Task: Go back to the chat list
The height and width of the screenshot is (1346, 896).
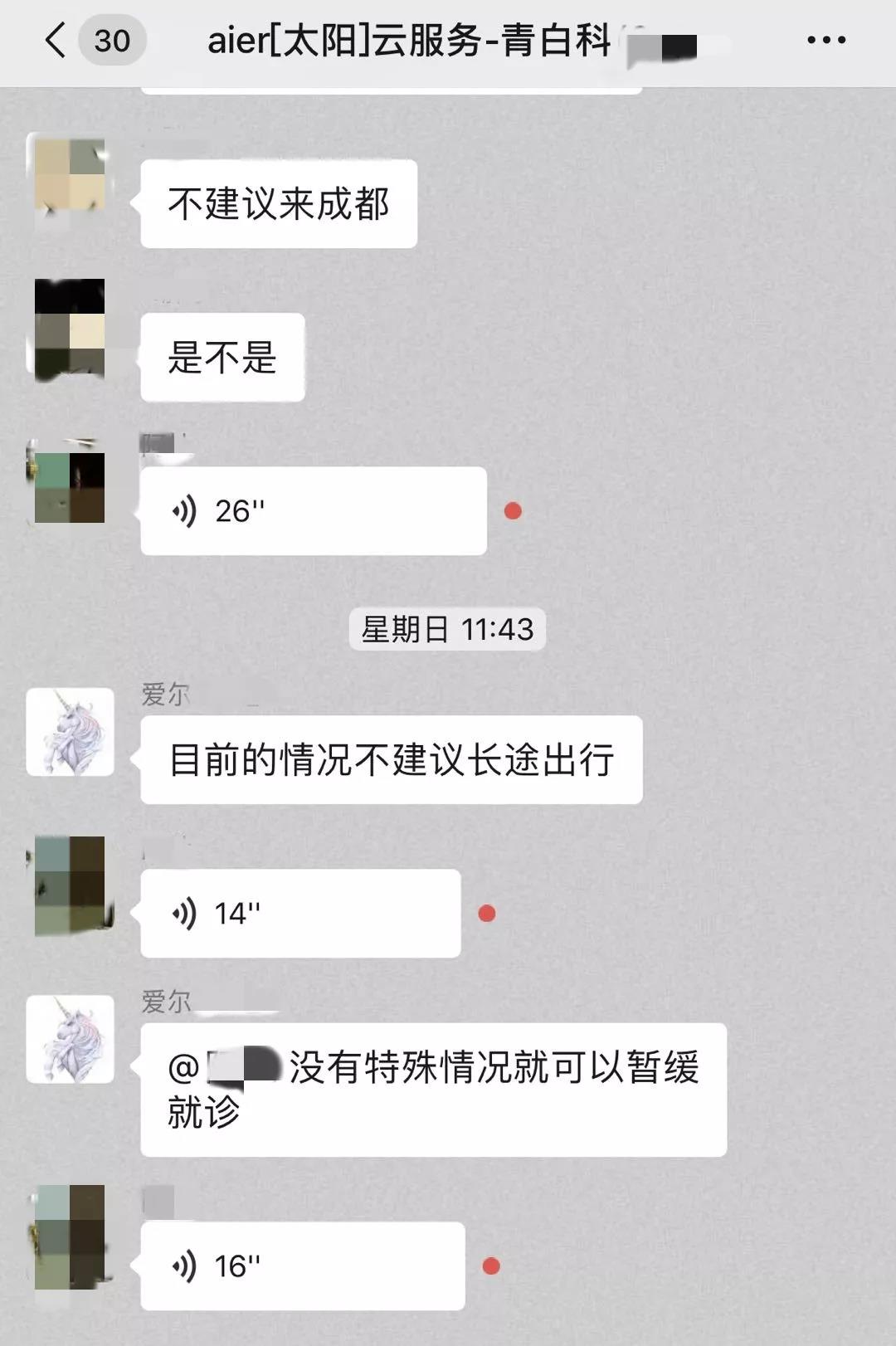Action: tap(56, 40)
